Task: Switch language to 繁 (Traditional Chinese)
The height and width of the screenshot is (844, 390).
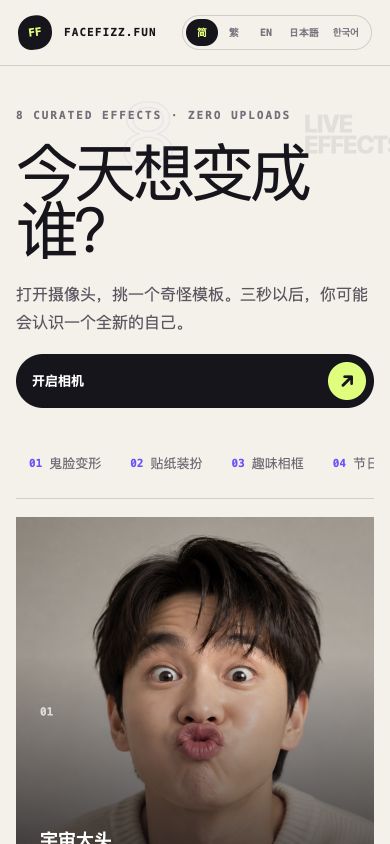Action: tap(233, 33)
